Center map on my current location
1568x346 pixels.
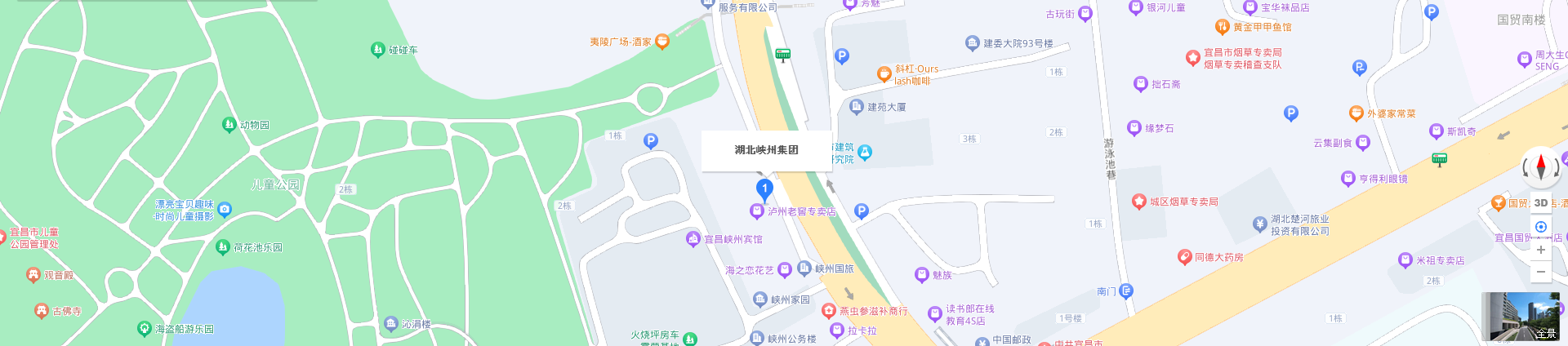1541,227
